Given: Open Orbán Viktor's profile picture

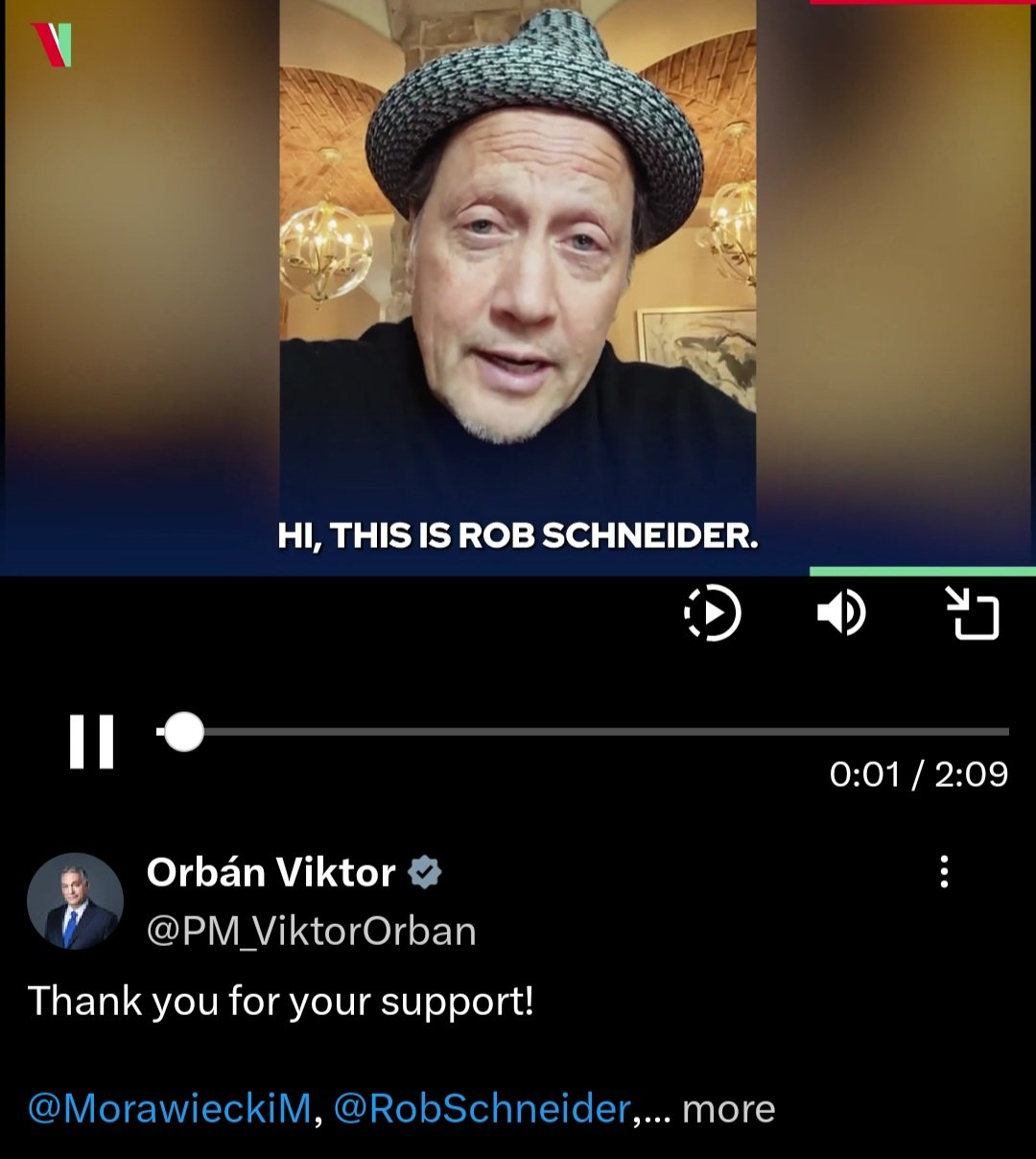Looking at the screenshot, I should click(x=75, y=901).
